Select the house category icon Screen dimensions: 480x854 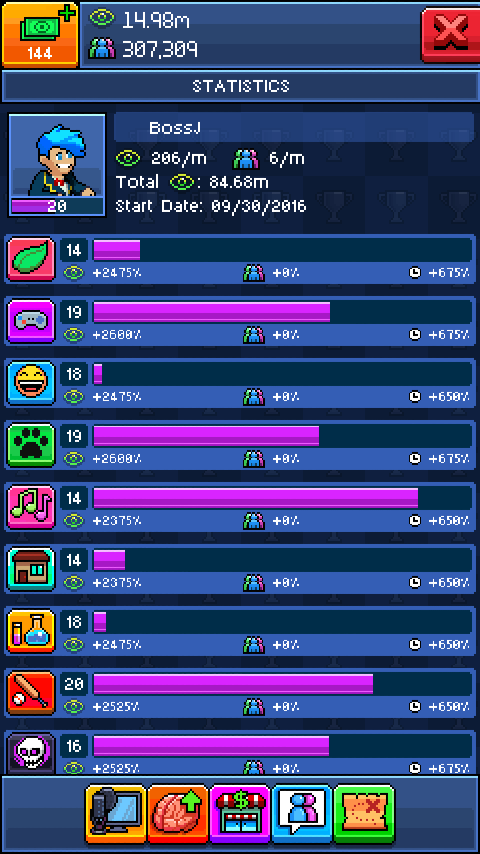tap(31, 569)
